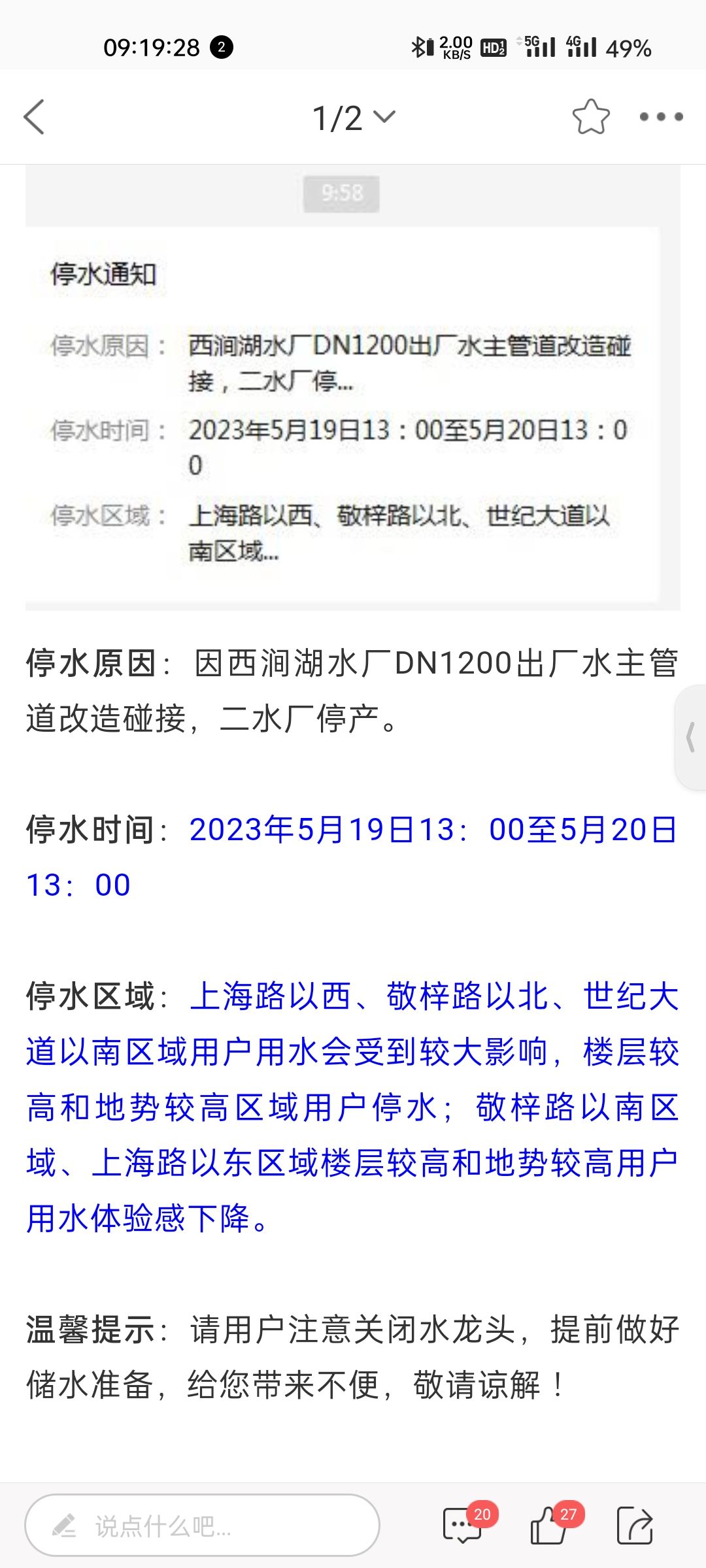Tap the comment input field
The height and width of the screenshot is (1568, 706).
pyautogui.click(x=203, y=1526)
